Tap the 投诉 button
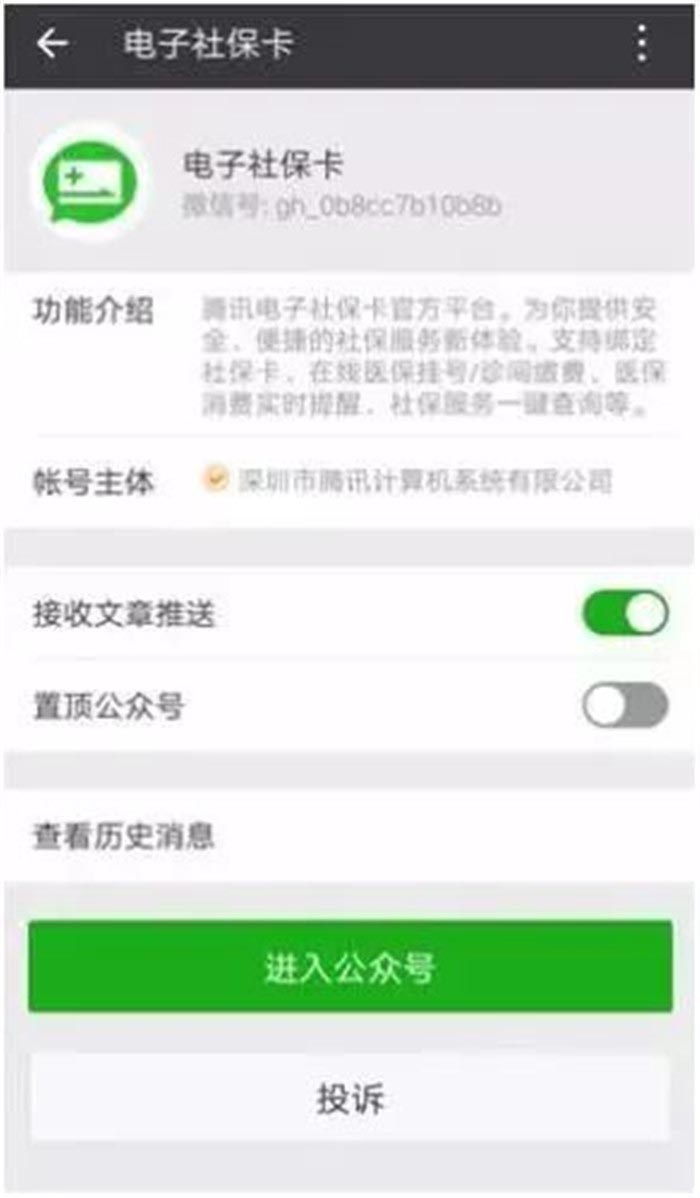The image size is (700, 1198). (x=350, y=1098)
